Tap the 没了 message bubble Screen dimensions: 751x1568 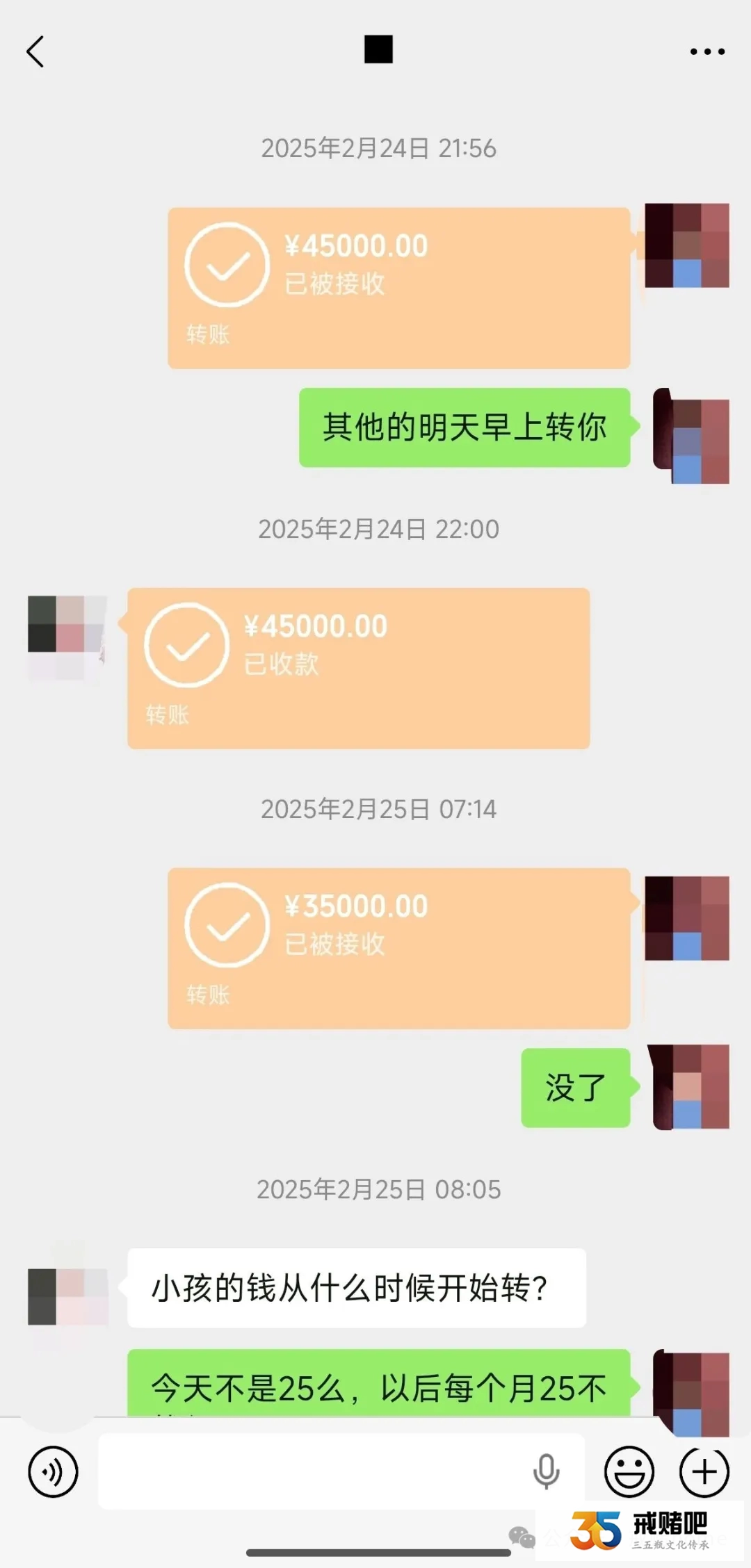[574, 1088]
